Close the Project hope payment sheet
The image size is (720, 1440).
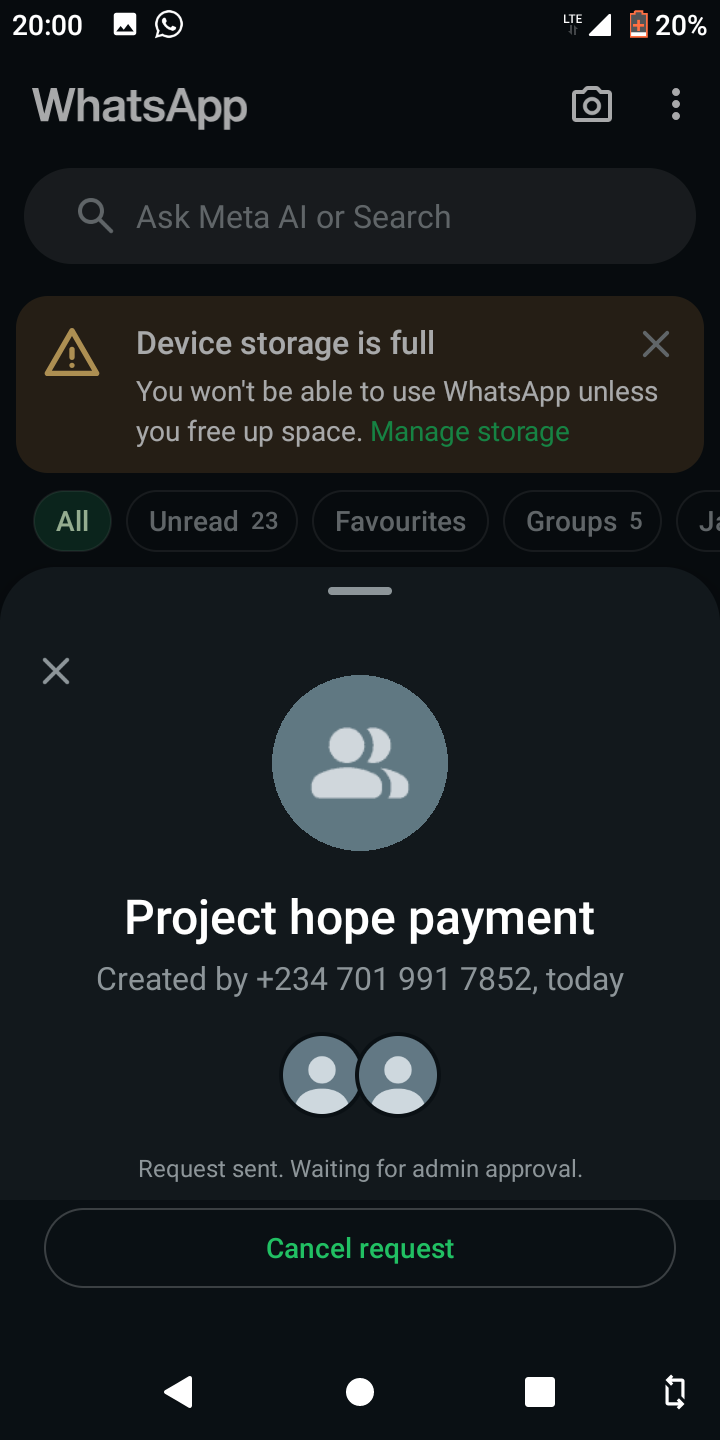pyautogui.click(x=56, y=671)
